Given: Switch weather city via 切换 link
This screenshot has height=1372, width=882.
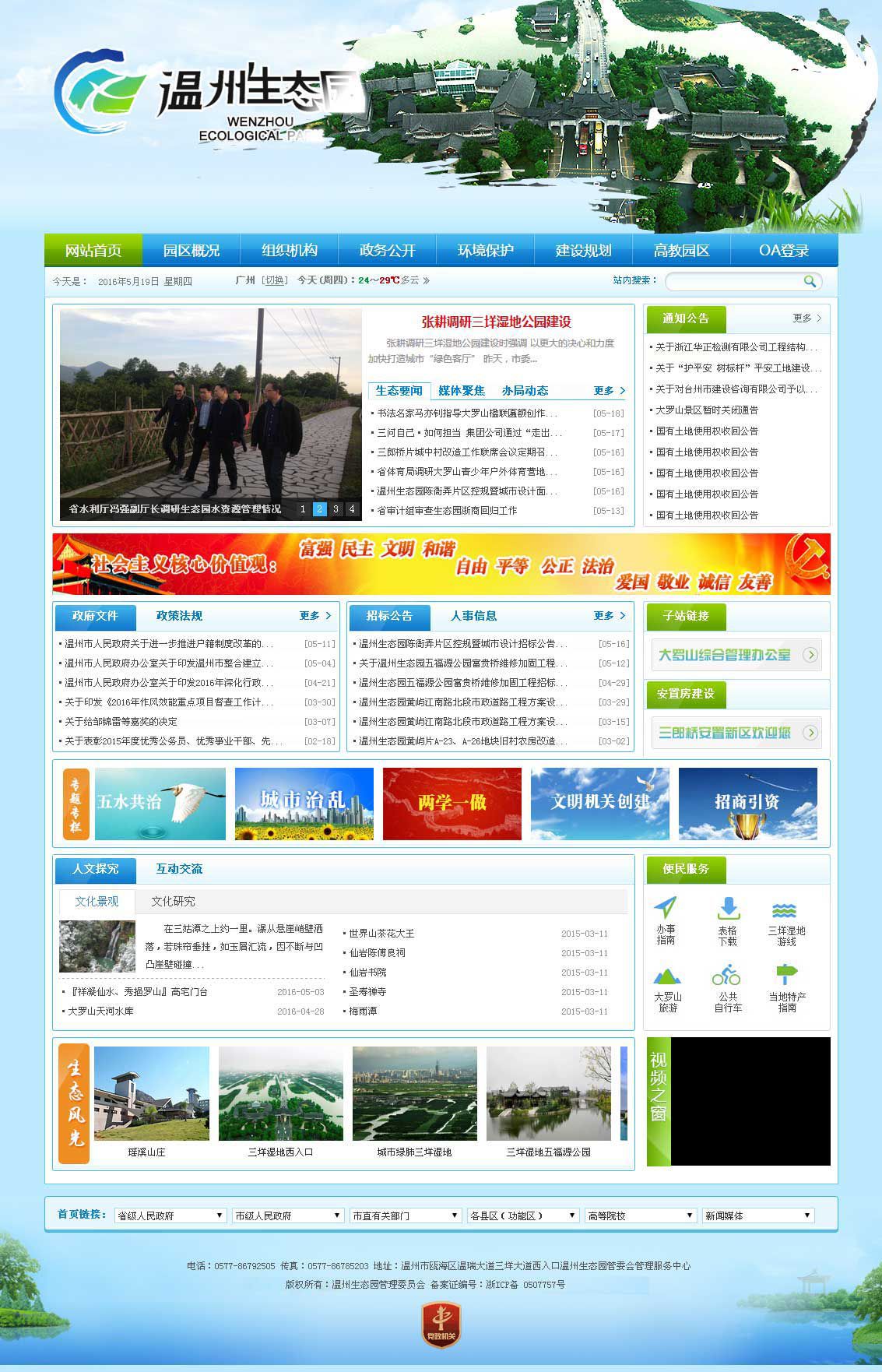Looking at the screenshot, I should click(x=275, y=280).
